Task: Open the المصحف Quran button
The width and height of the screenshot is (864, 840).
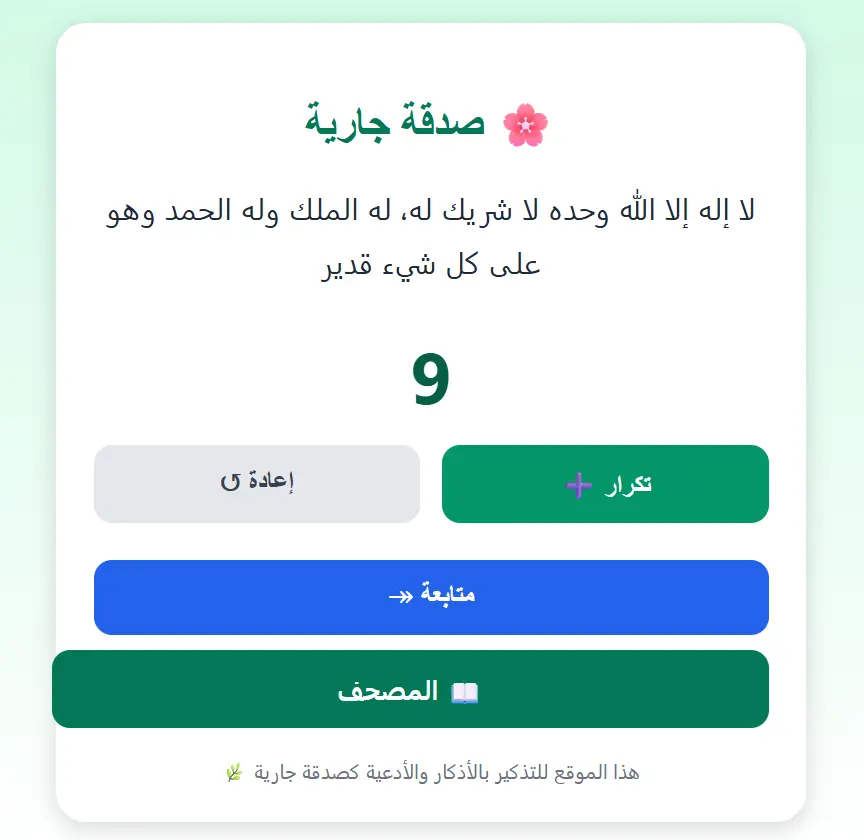Action: pyautogui.click(x=410, y=690)
